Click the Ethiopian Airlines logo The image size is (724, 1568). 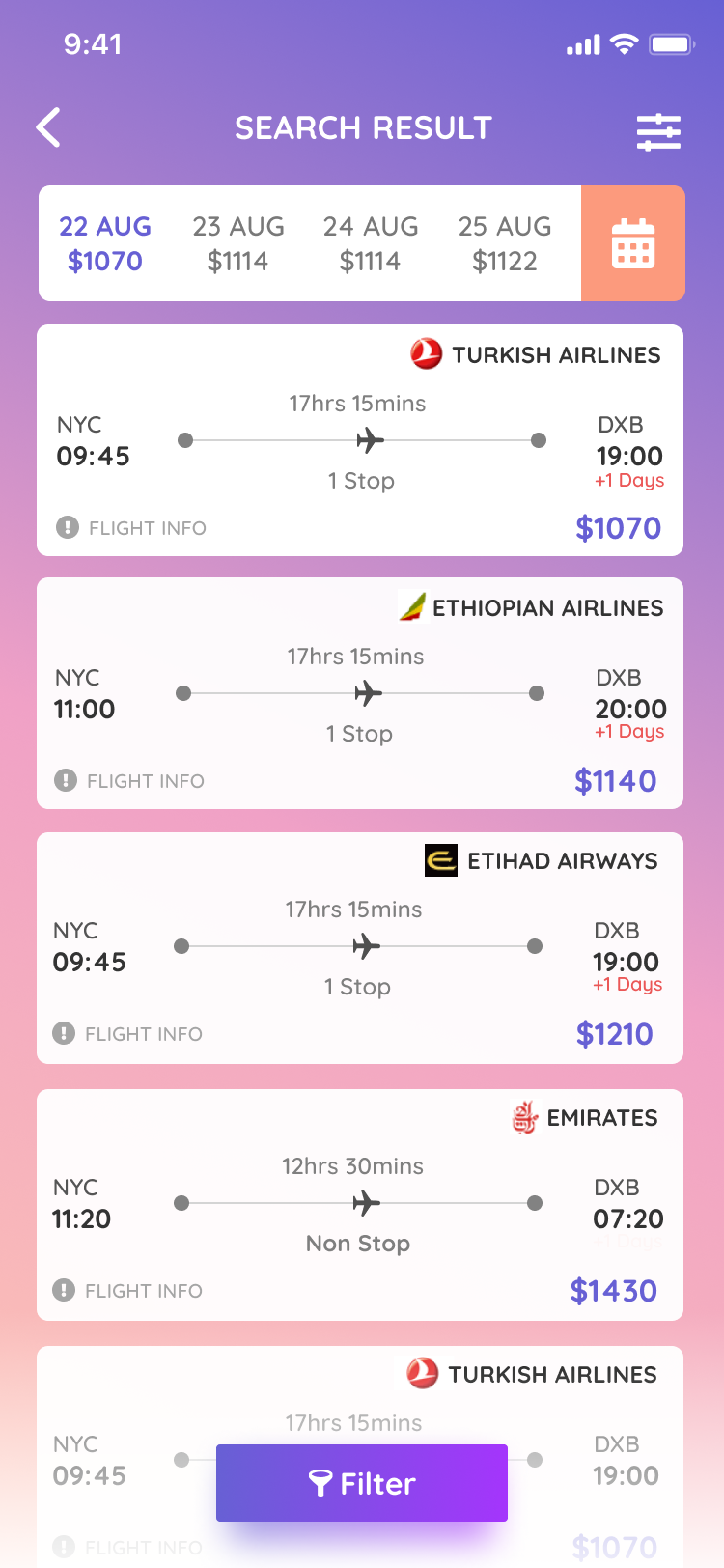[414, 607]
